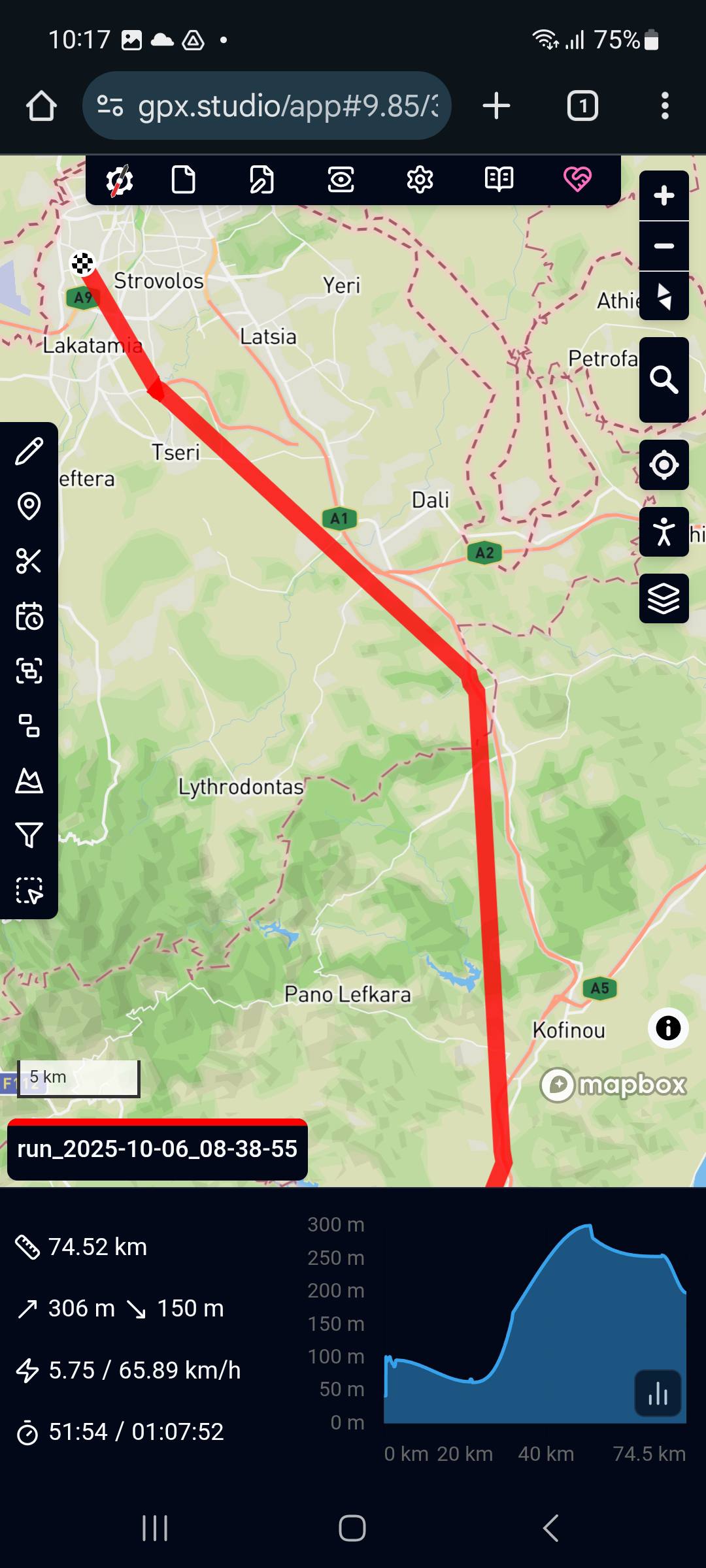Open the browser home page
The width and height of the screenshot is (706, 1568).
tap(41, 106)
